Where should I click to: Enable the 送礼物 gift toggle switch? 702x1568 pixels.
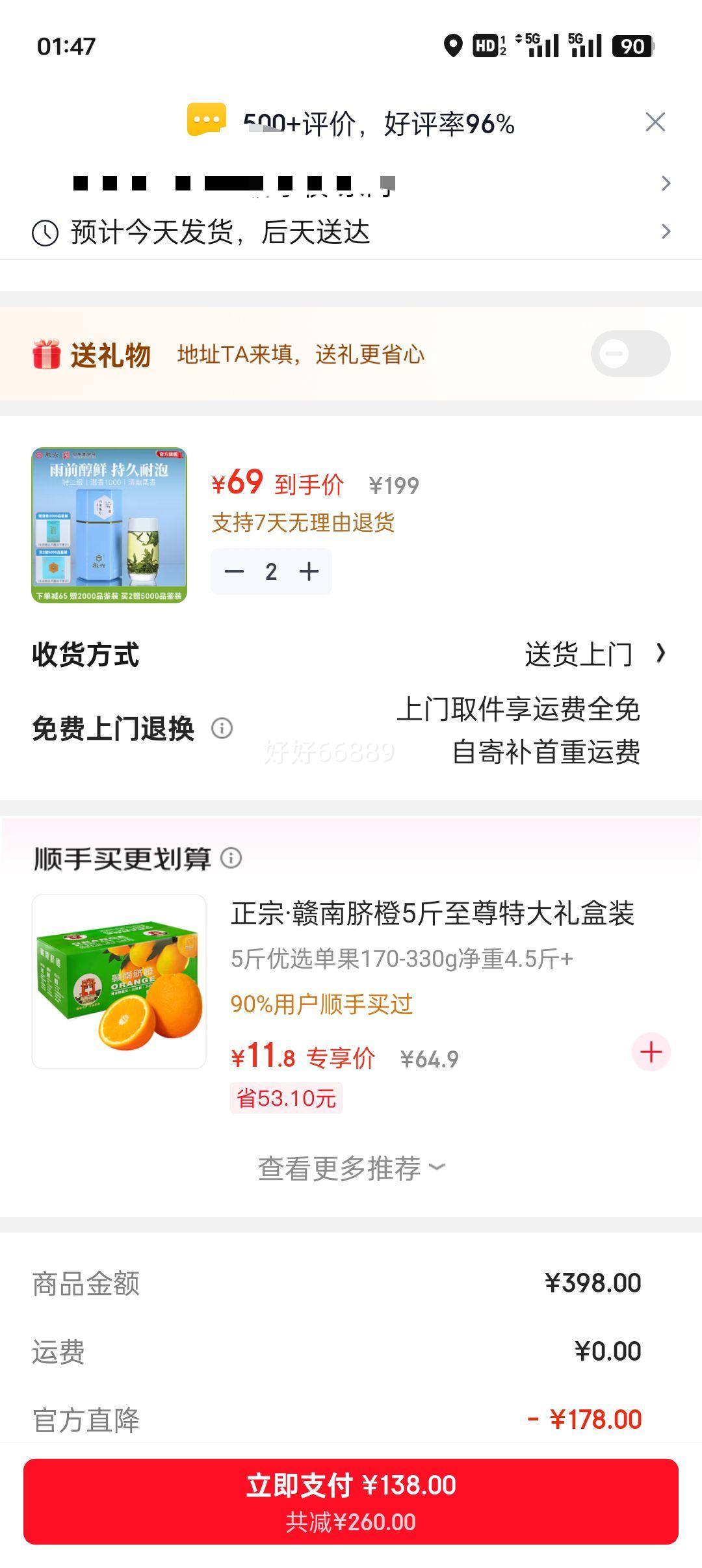click(x=631, y=353)
